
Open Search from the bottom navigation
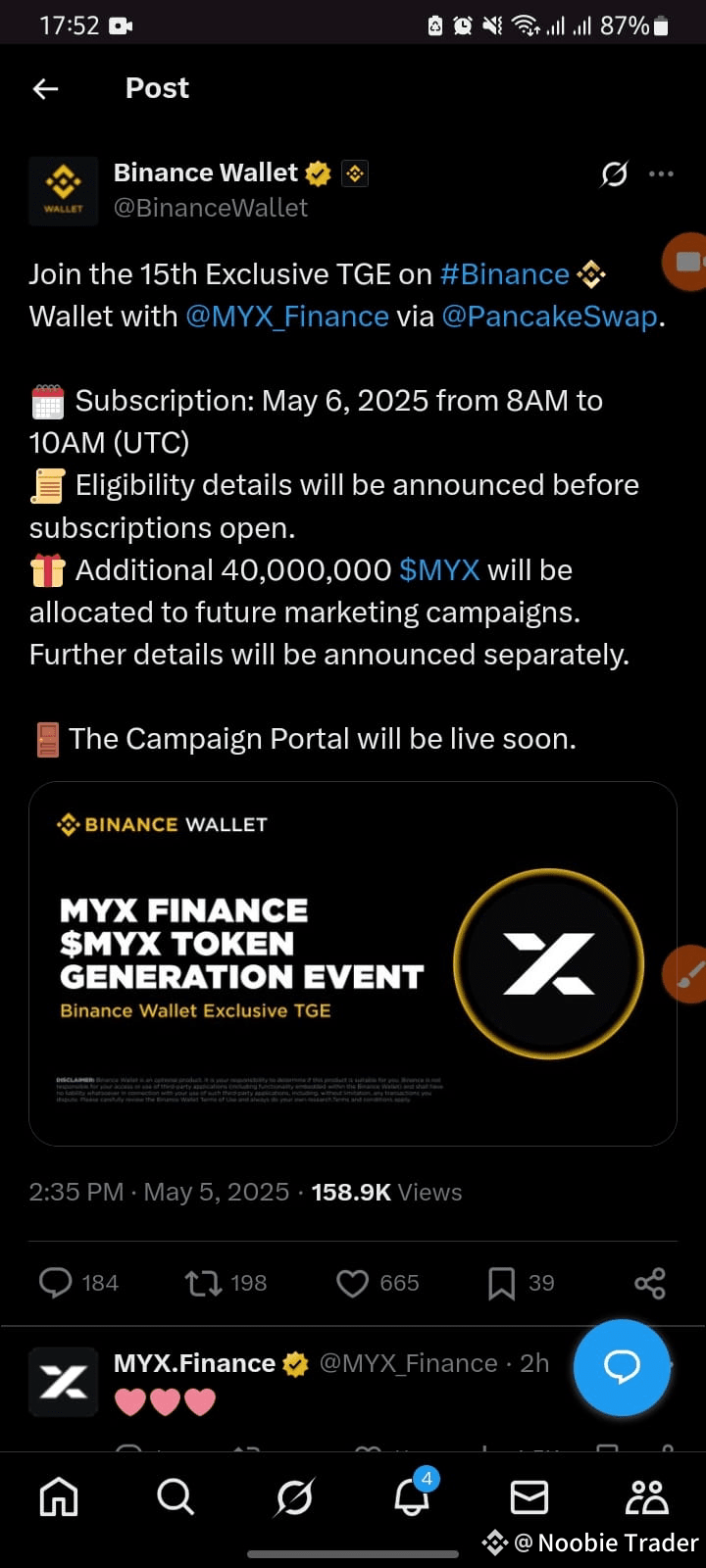click(x=175, y=1496)
